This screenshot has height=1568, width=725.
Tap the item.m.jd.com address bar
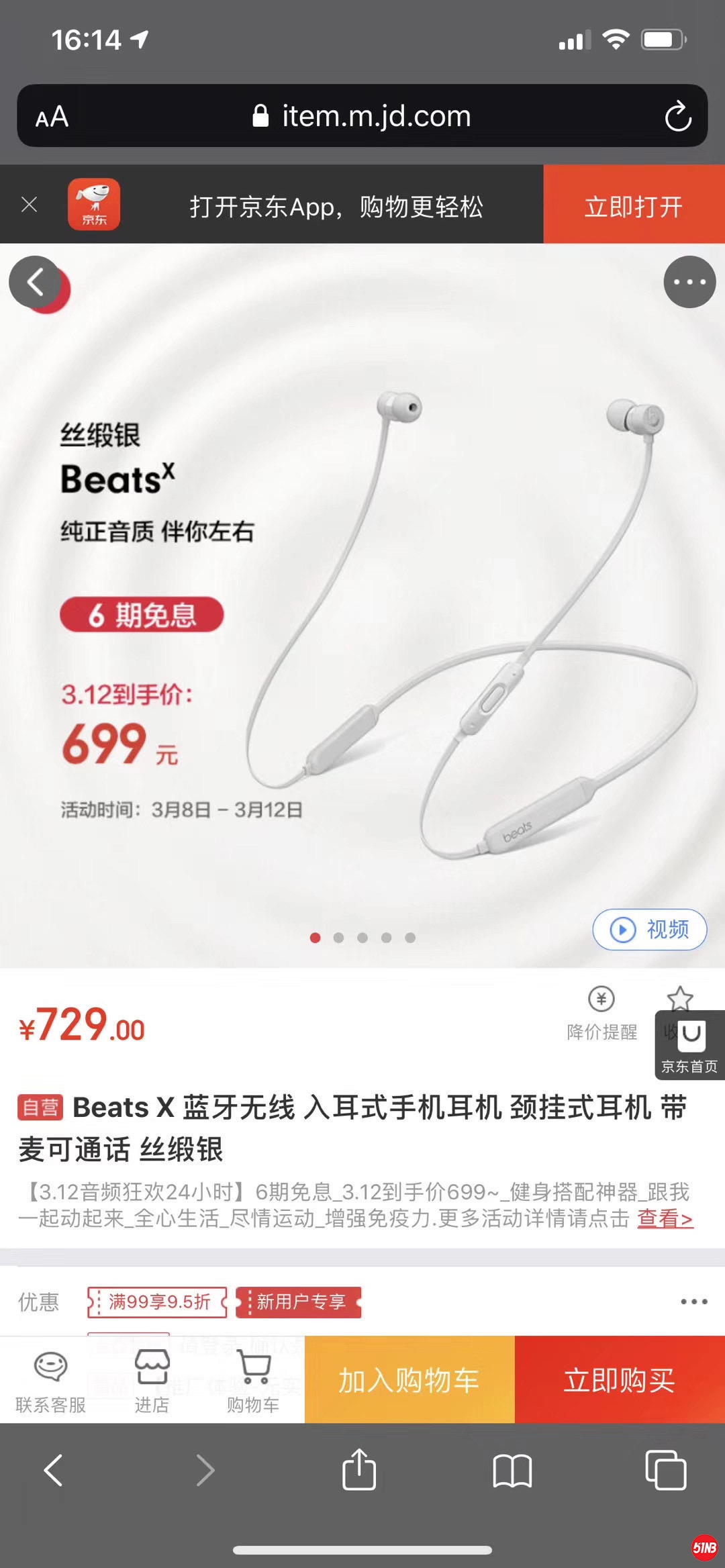(362, 116)
